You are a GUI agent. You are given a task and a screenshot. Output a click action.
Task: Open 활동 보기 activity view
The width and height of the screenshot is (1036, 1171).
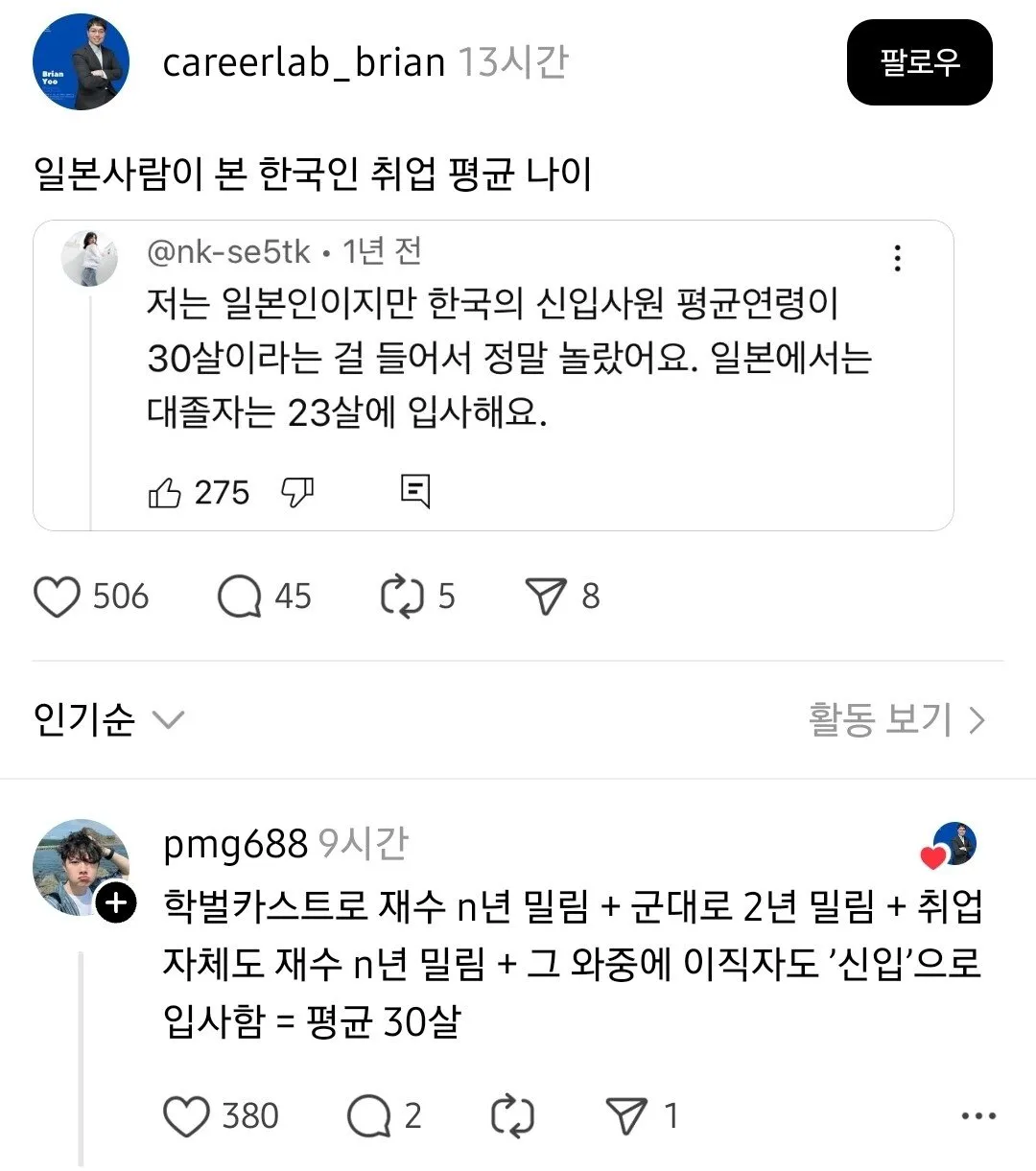(897, 719)
